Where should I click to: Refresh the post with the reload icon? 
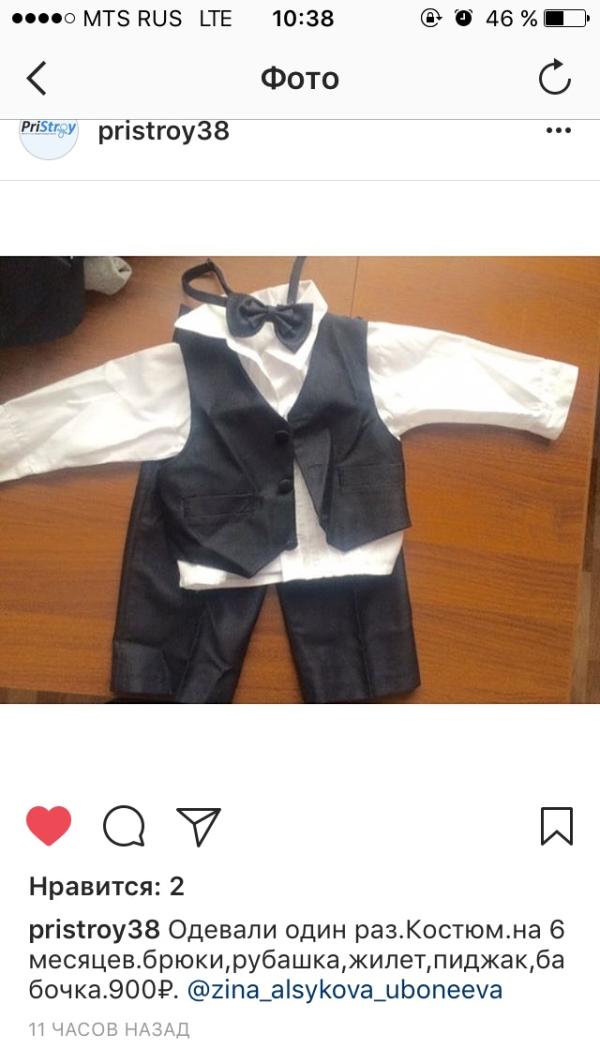[555, 77]
